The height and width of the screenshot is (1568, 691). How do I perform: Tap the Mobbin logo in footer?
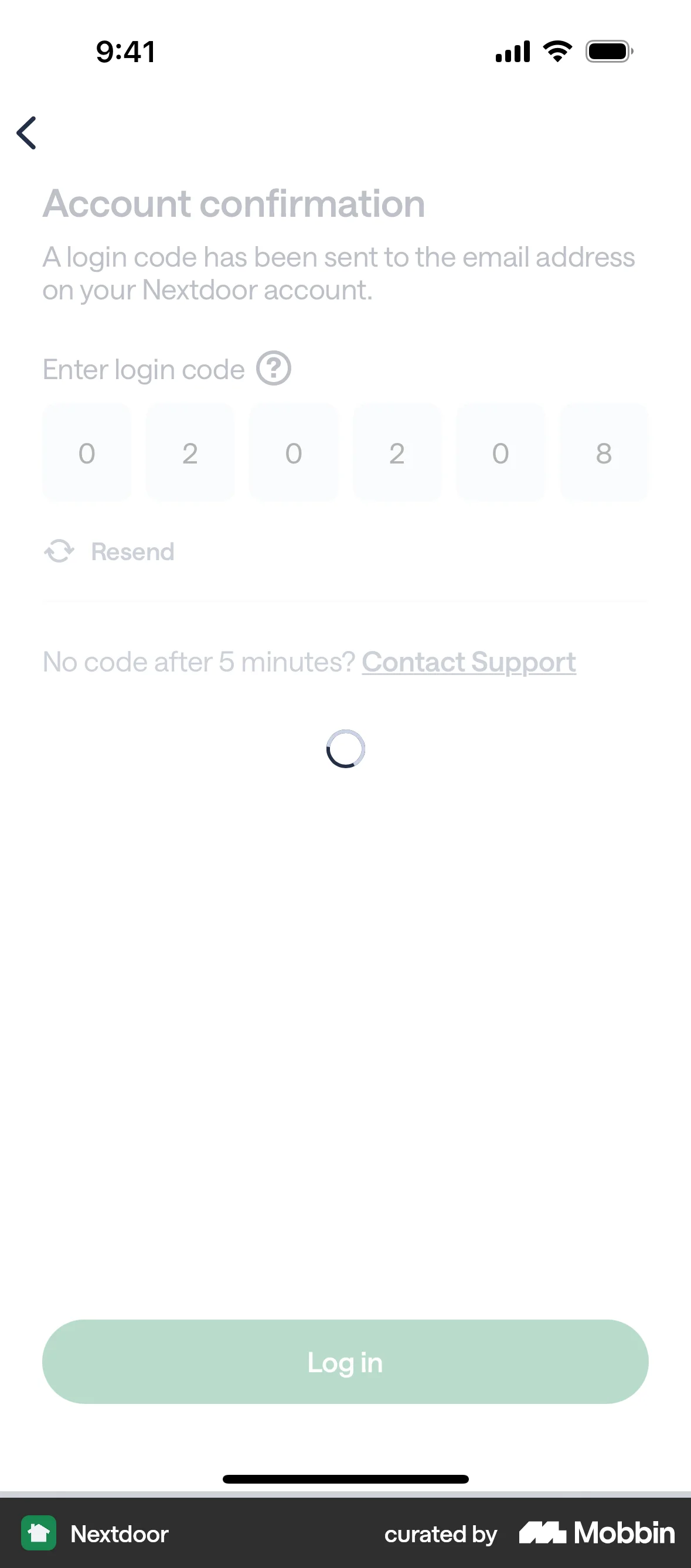point(595,1534)
